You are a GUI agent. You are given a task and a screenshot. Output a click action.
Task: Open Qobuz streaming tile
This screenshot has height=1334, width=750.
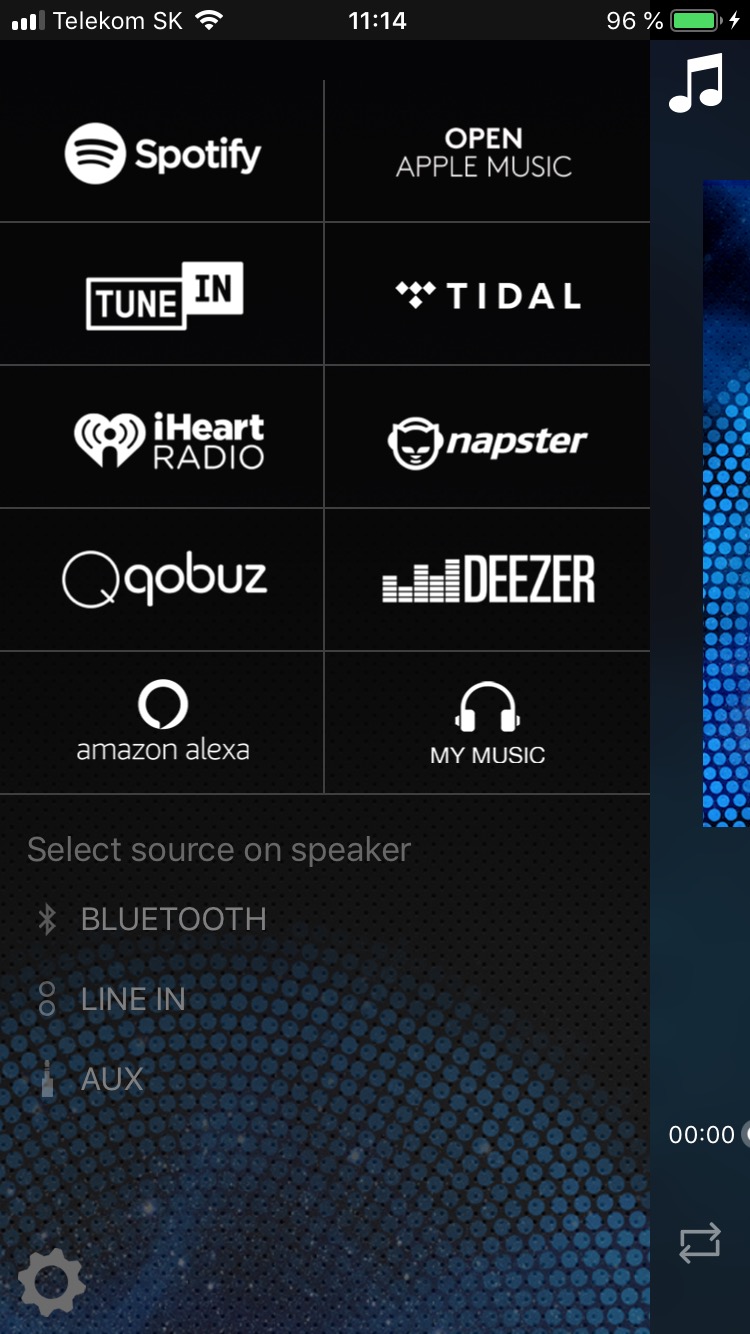(162, 580)
